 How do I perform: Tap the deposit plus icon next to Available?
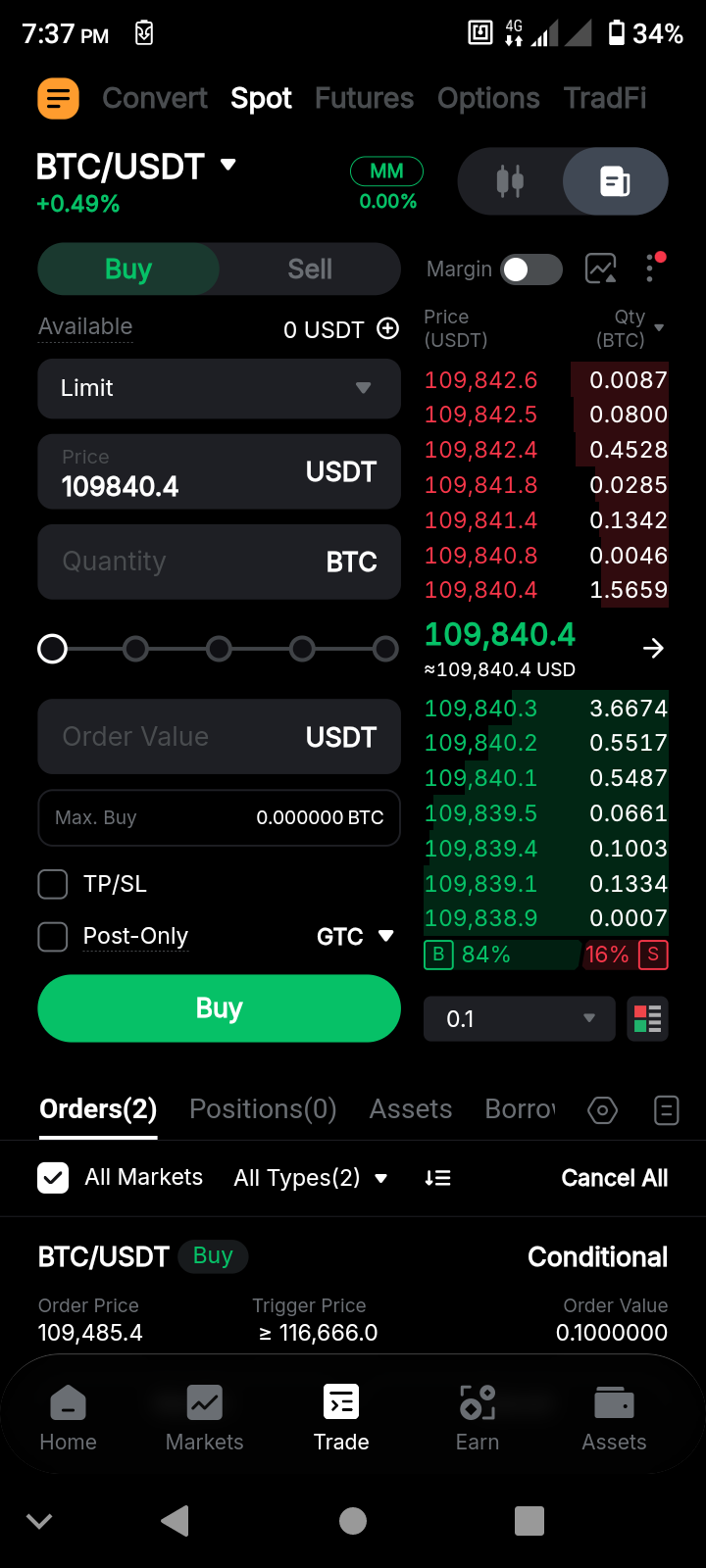point(387,329)
